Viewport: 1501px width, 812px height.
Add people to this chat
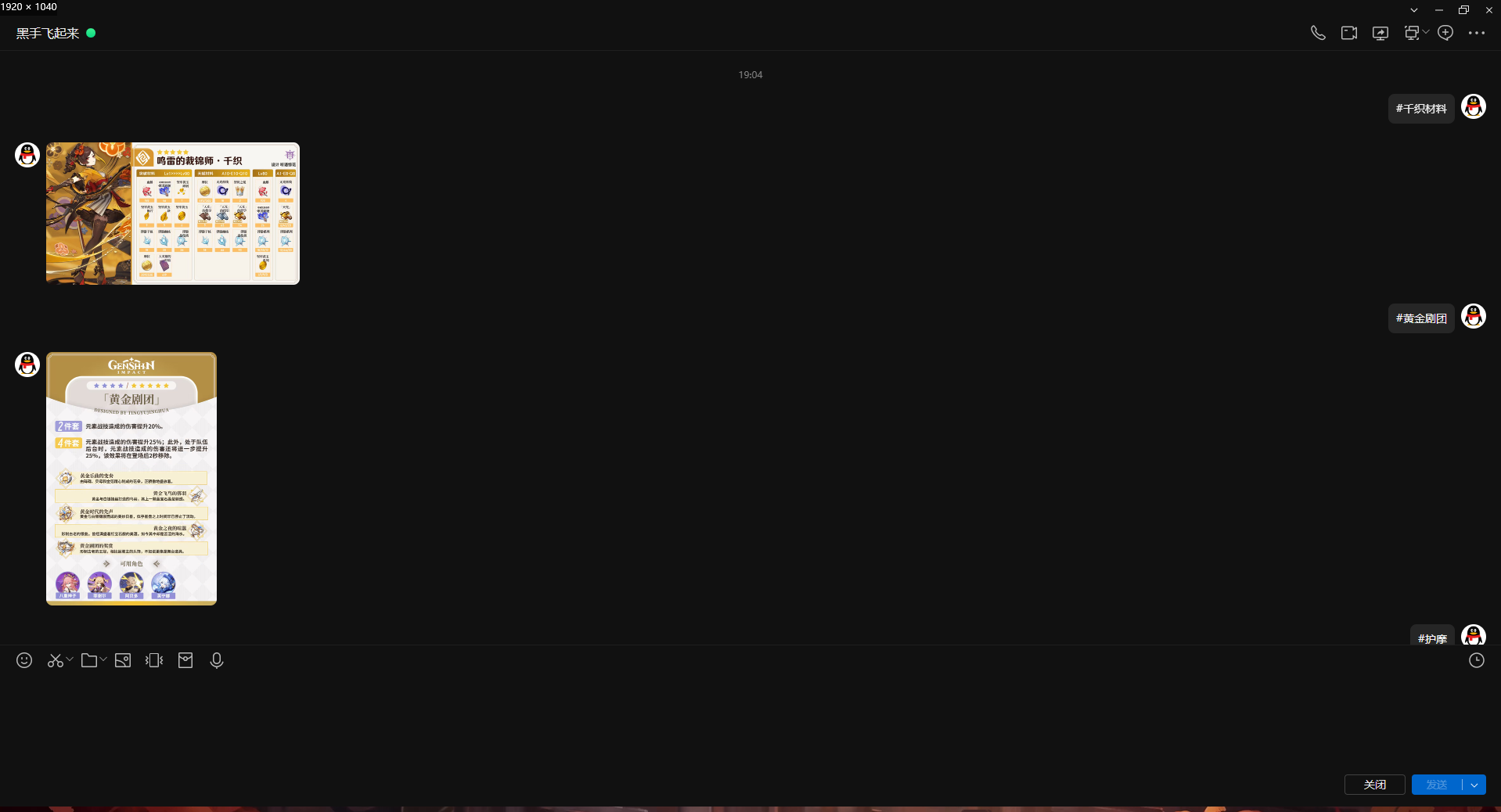(x=1445, y=33)
